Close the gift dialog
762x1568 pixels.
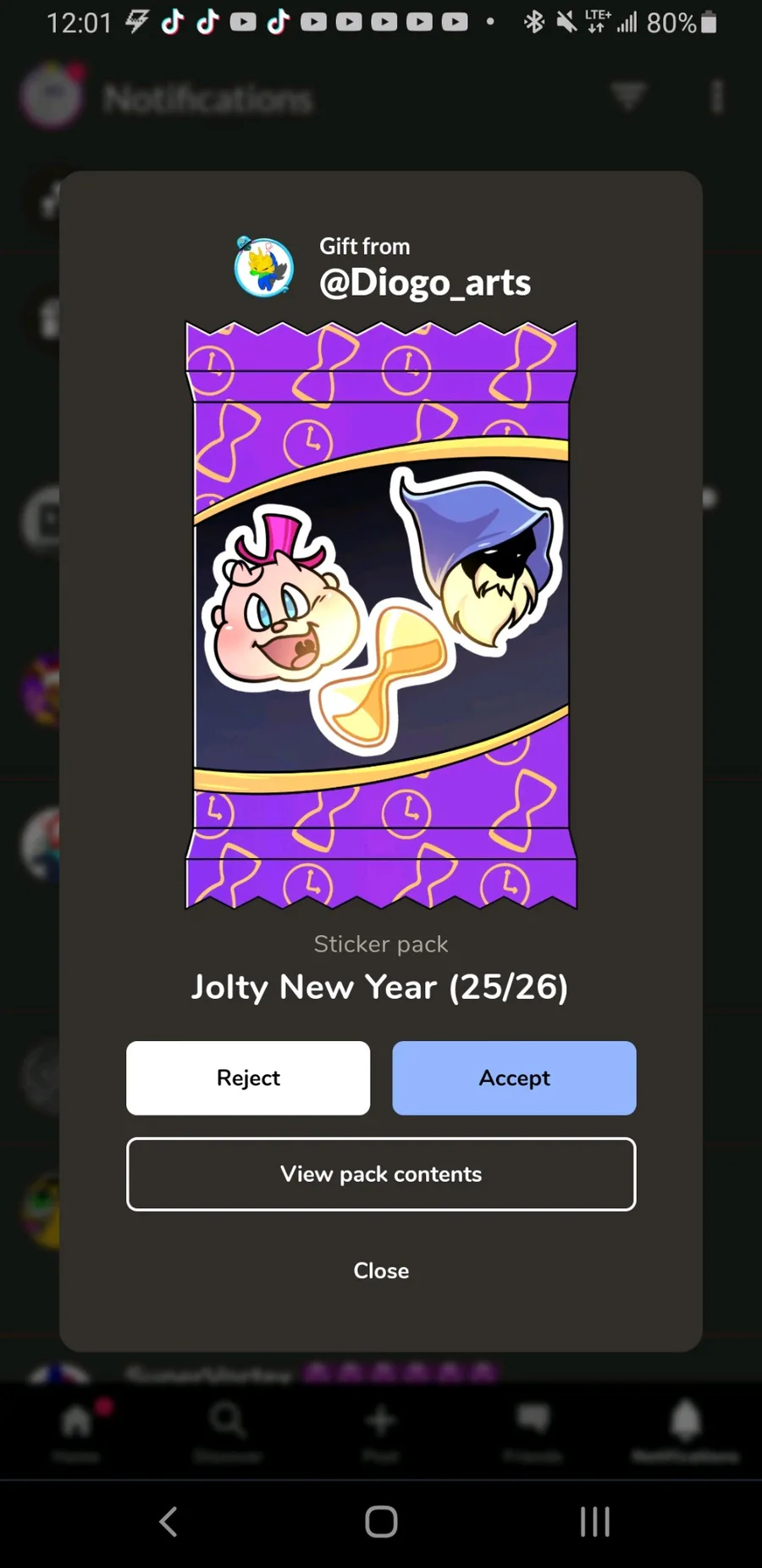(x=381, y=1271)
